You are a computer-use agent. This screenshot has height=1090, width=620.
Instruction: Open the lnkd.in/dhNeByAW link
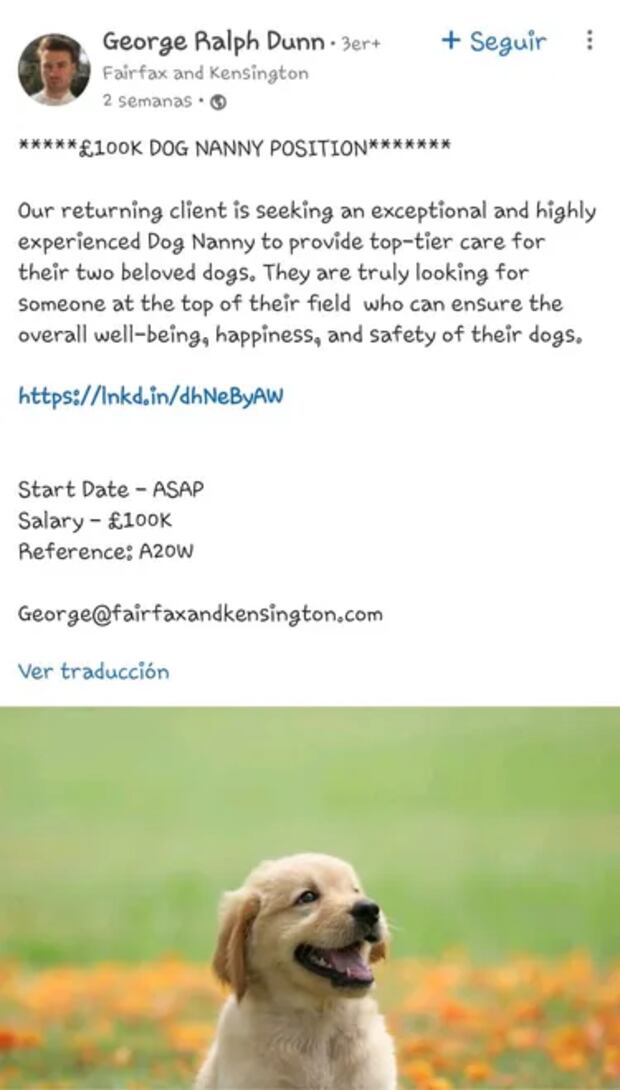[x=151, y=396]
